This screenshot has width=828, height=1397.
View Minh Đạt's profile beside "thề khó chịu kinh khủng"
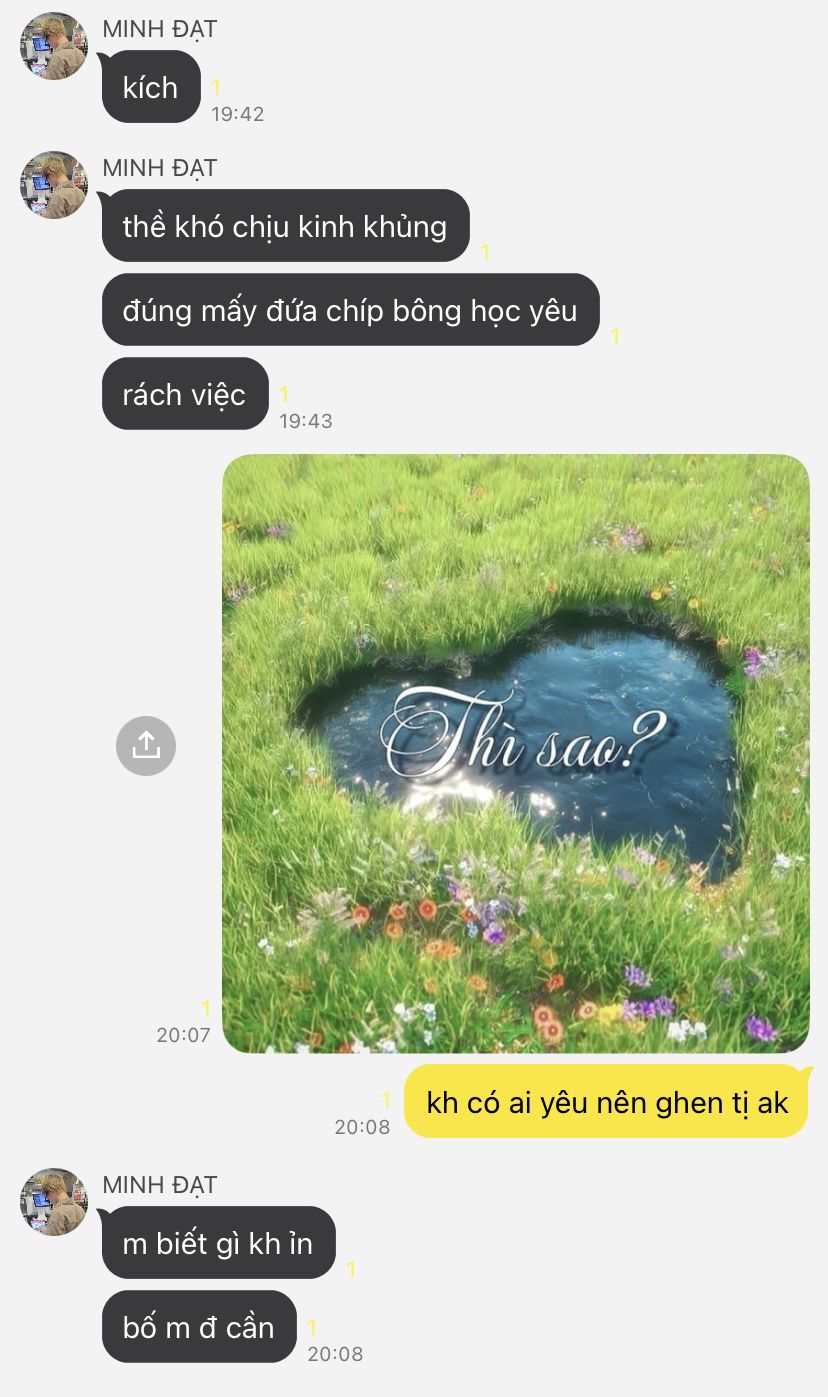point(54,185)
